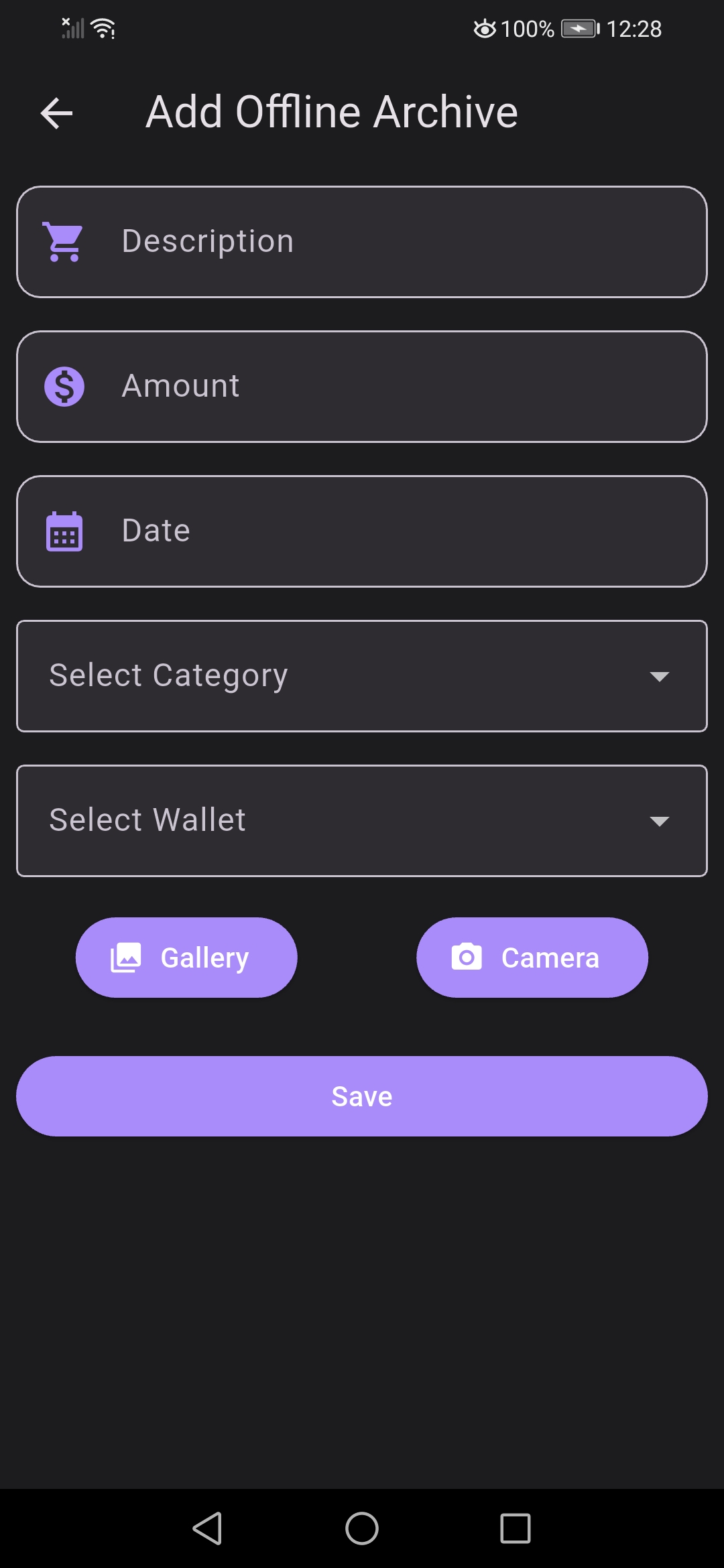
Task: Expand the Select Wallet dropdown
Action: 362,821
